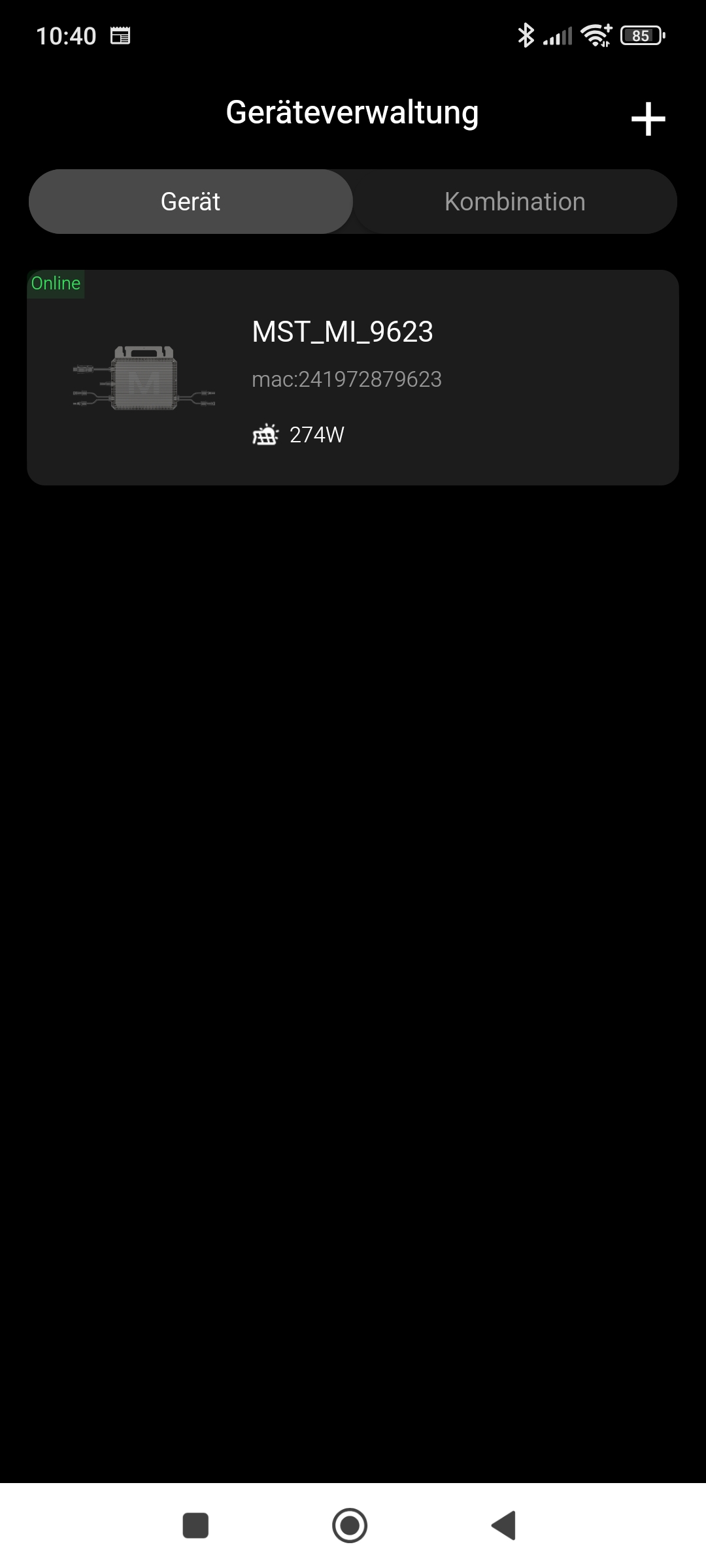Viewport: 706px width, 1568px height.
Task: Add a new device with the plus icon
Action: point(648,119)
